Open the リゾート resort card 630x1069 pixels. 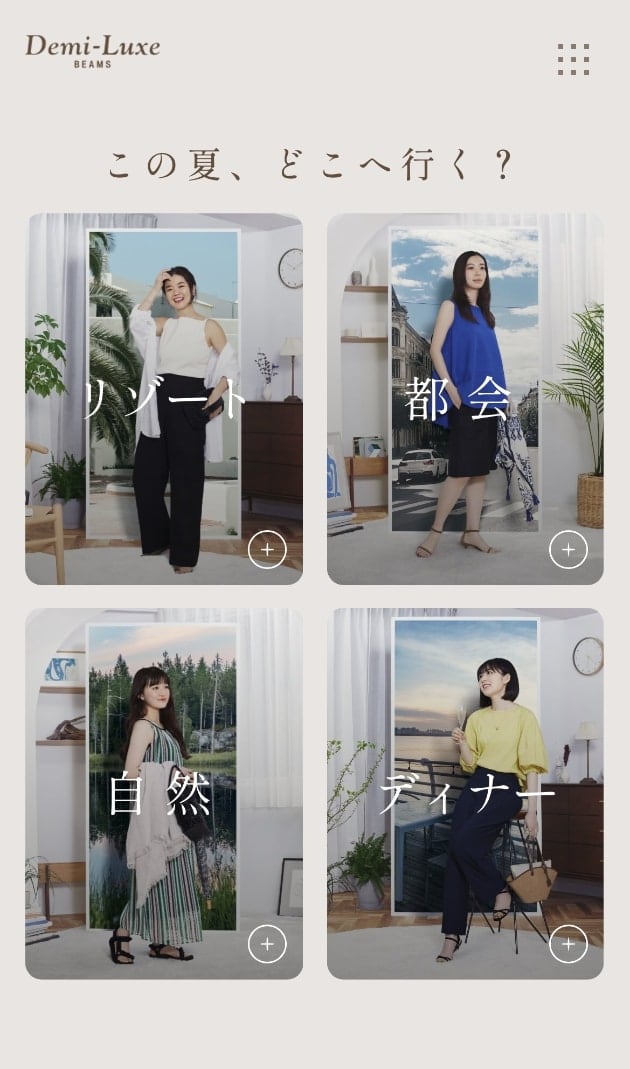pos(164,398)
